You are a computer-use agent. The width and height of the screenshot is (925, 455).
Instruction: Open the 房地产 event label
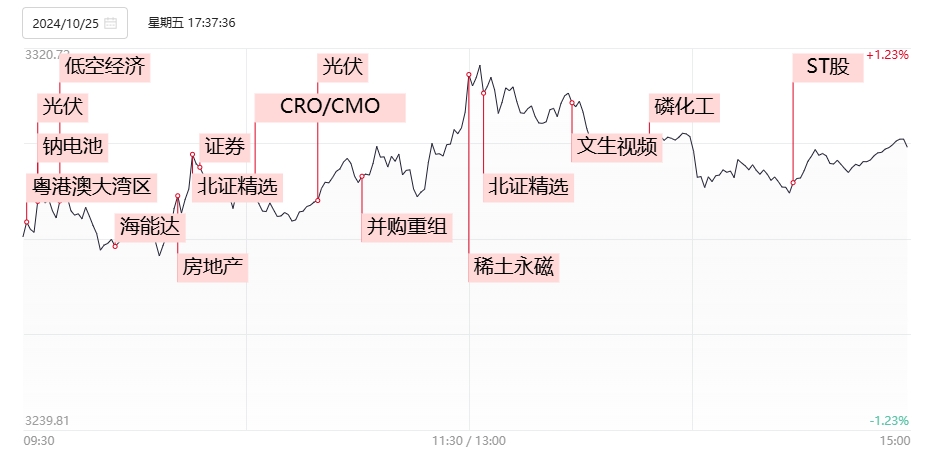[212, 267]
